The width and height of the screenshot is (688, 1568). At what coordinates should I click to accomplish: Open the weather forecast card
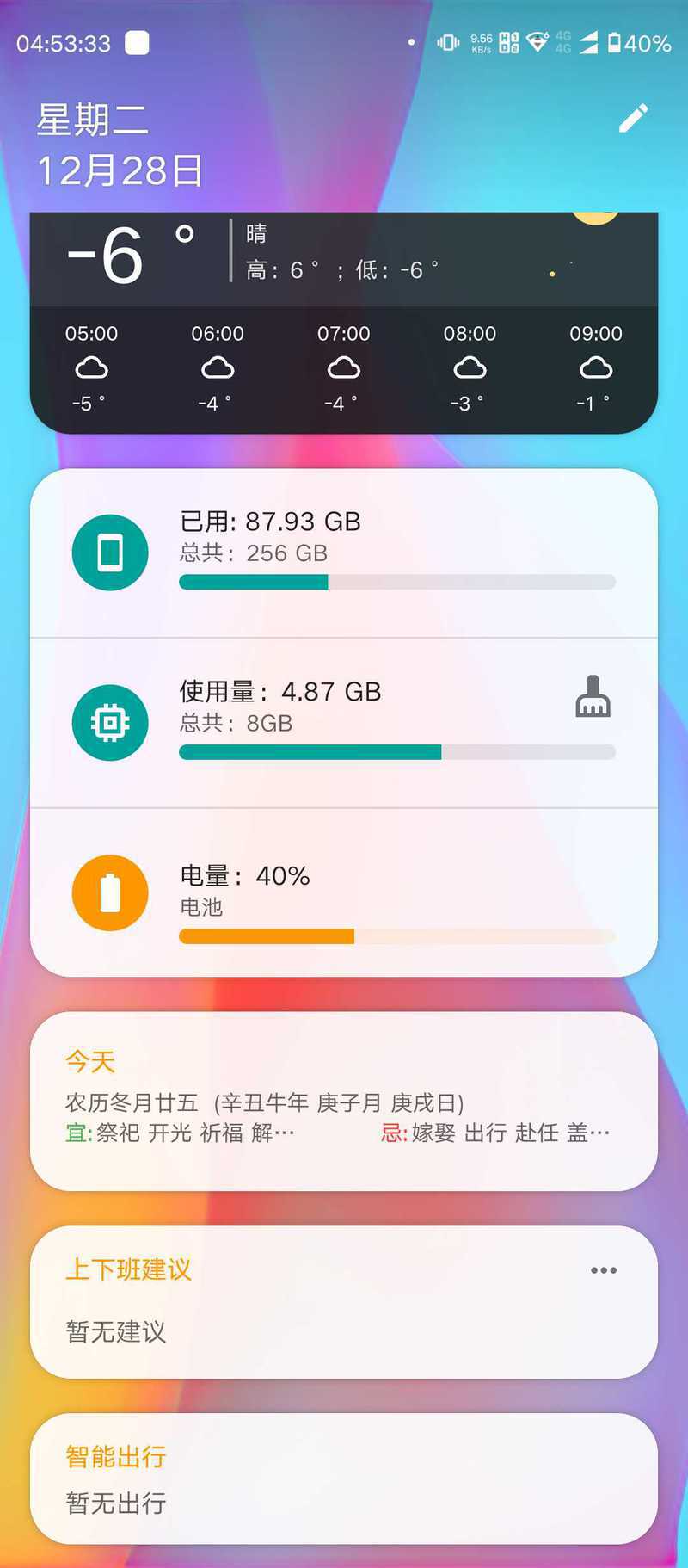point(344,323)
